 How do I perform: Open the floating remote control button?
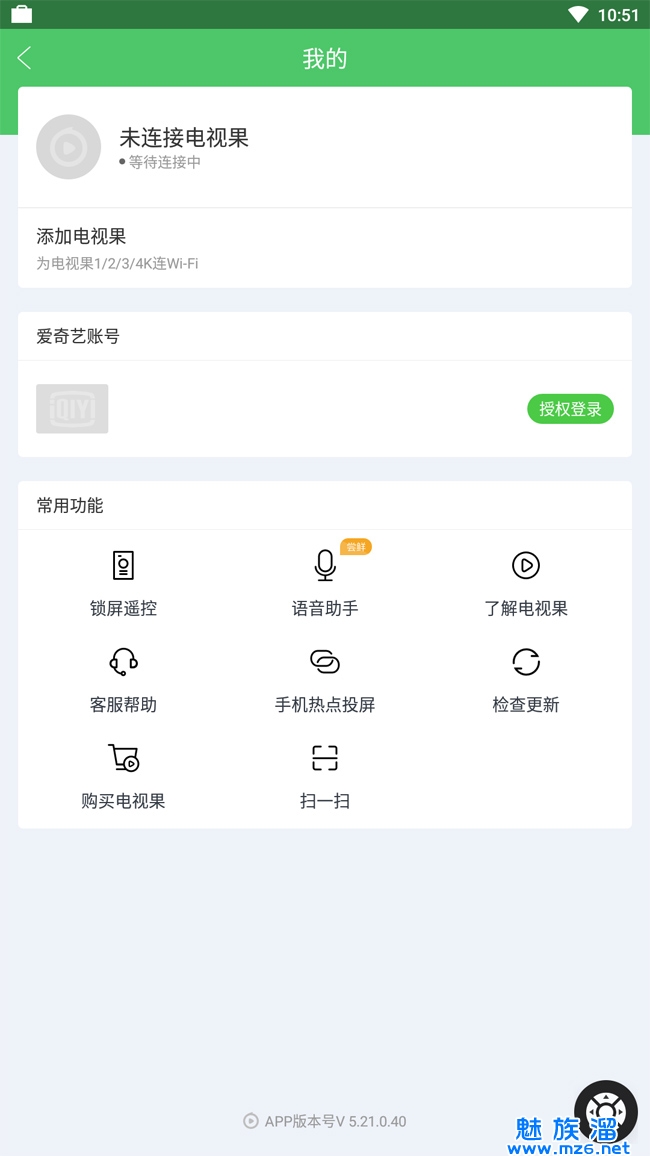click(x=605, y=1111)
